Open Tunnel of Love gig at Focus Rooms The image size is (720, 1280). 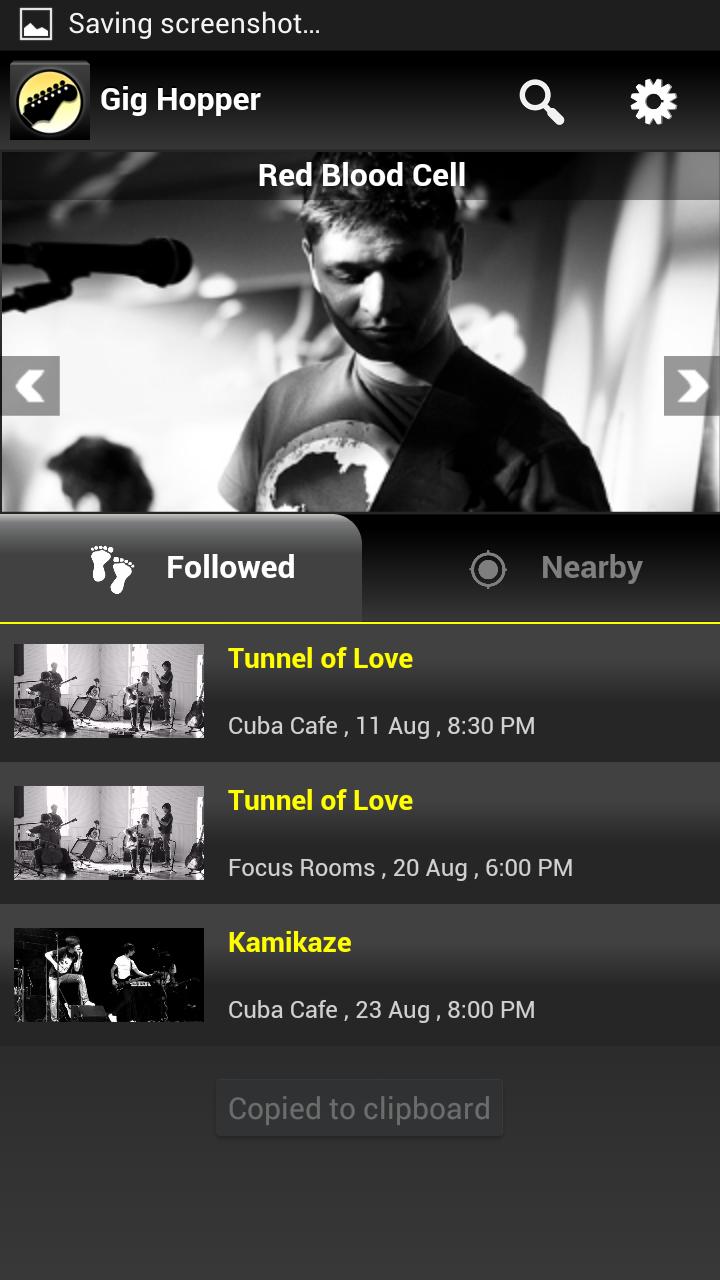pos(360,834)
